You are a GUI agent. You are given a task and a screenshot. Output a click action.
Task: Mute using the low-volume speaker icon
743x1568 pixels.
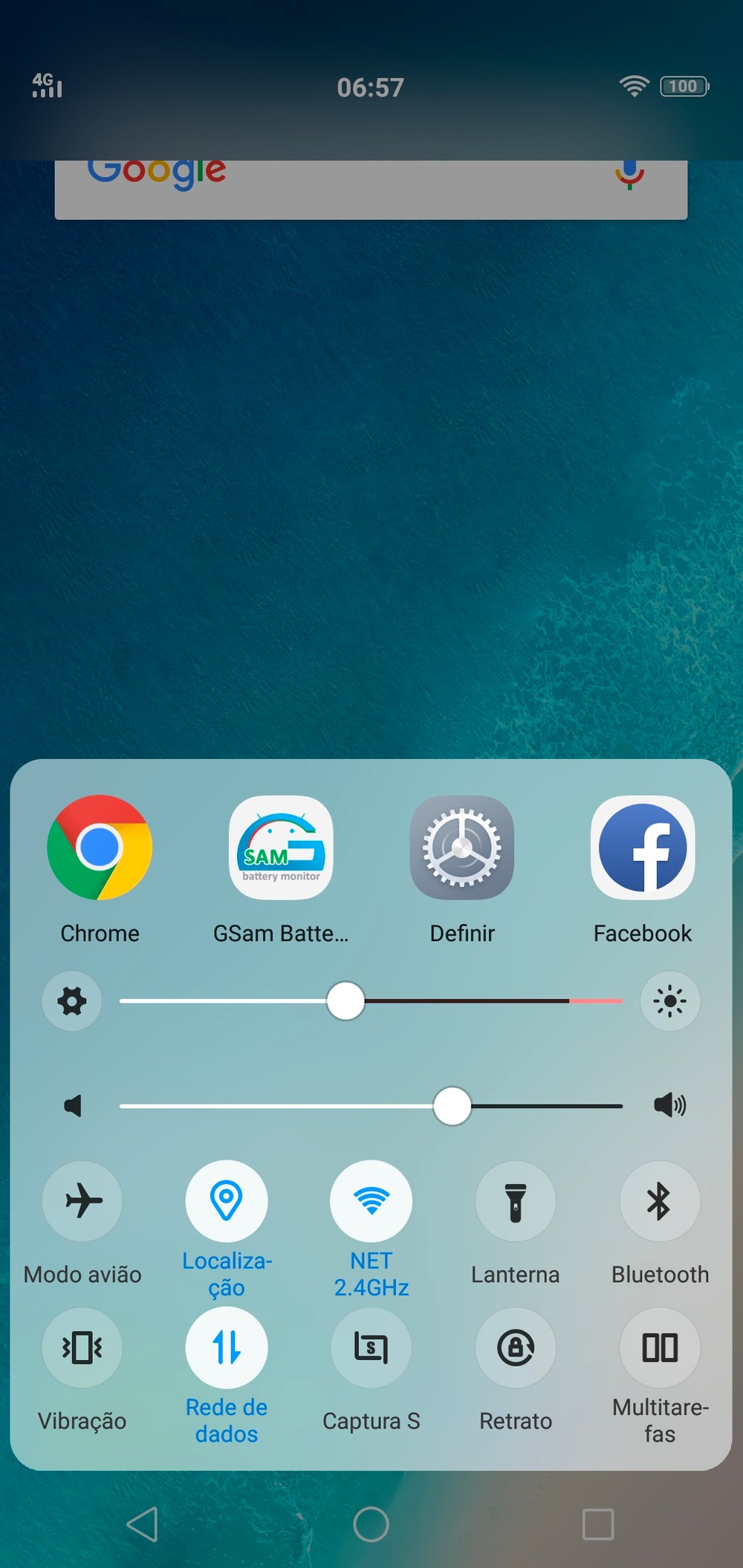pos(73,1106)
